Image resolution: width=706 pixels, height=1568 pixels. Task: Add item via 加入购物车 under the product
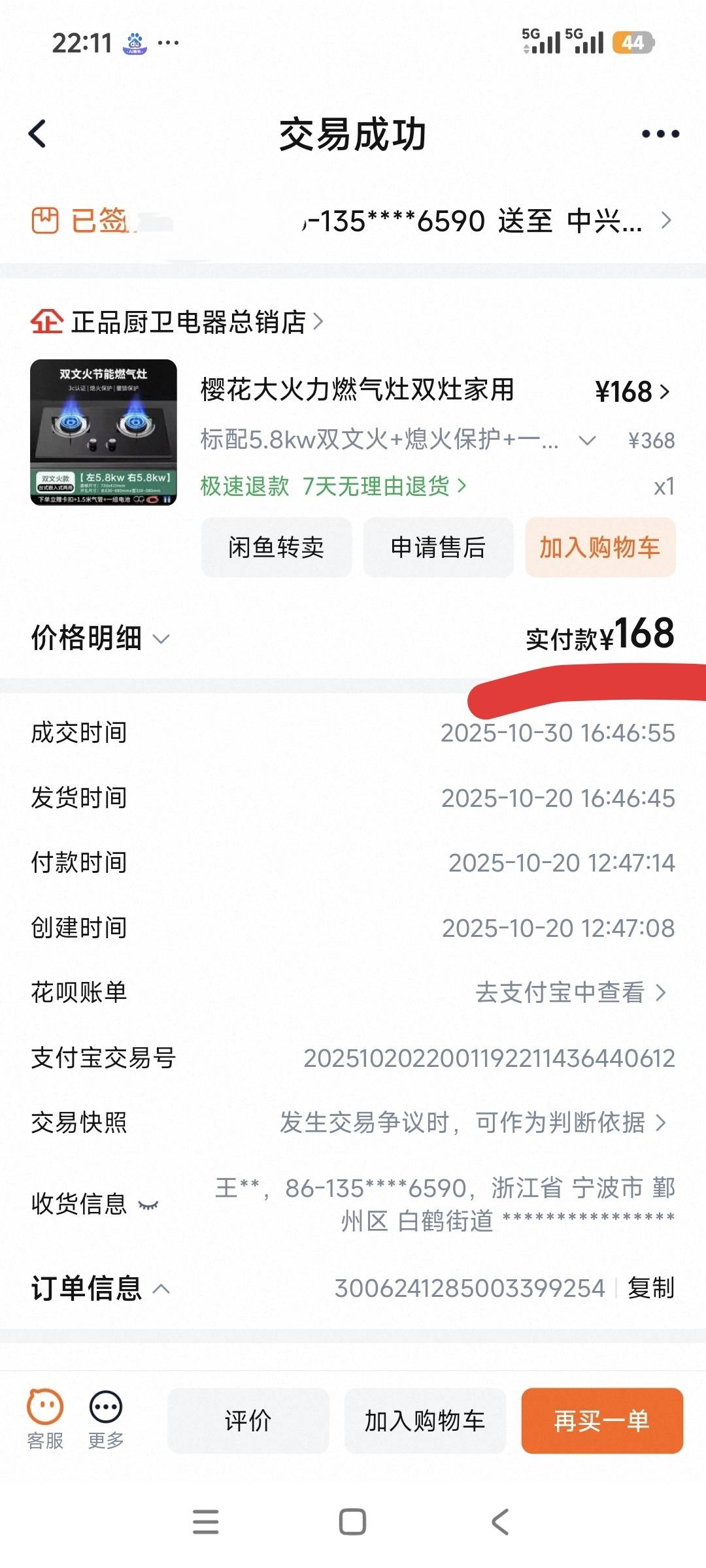pos(599,547)
